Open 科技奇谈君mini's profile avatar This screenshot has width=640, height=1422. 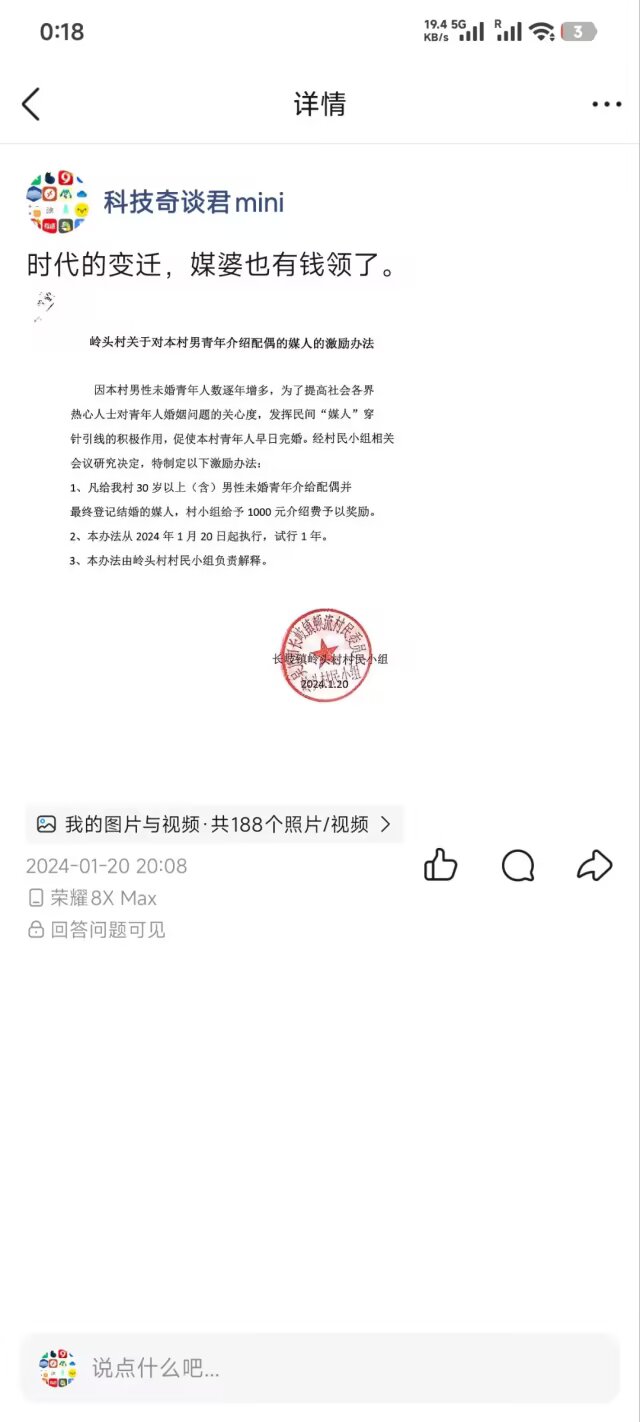click(x=56, y=202)
